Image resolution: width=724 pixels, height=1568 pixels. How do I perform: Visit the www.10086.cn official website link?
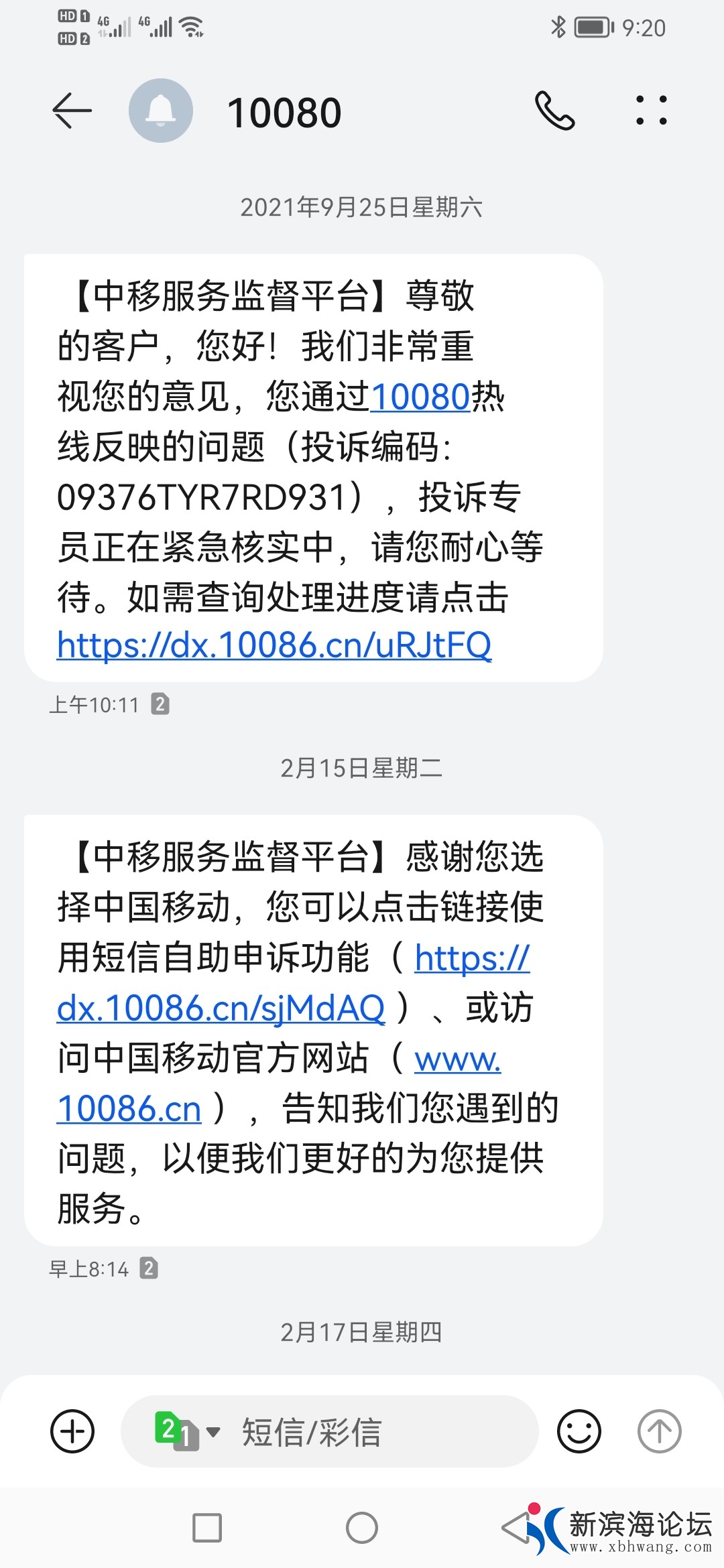click(x=129, y=1109)
